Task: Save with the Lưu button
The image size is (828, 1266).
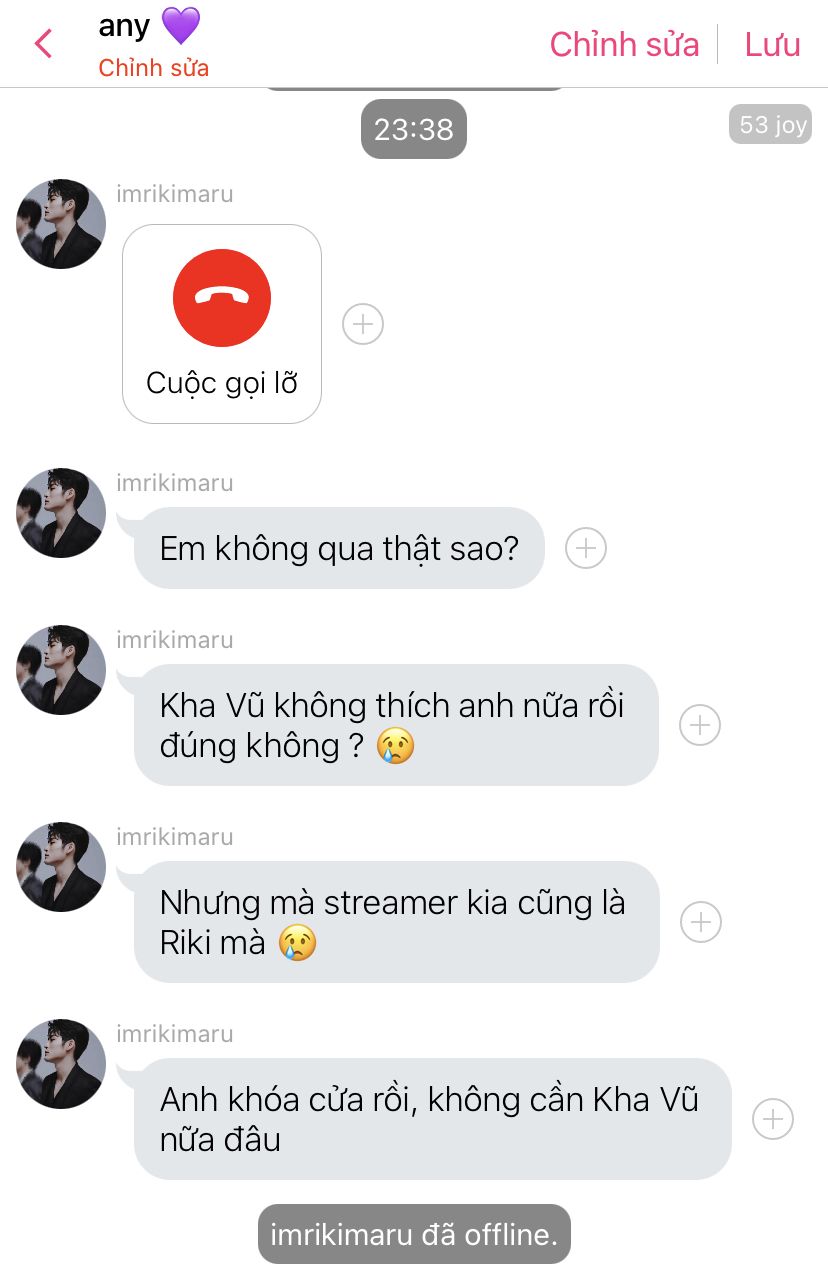Action: [x=772, y=44]
